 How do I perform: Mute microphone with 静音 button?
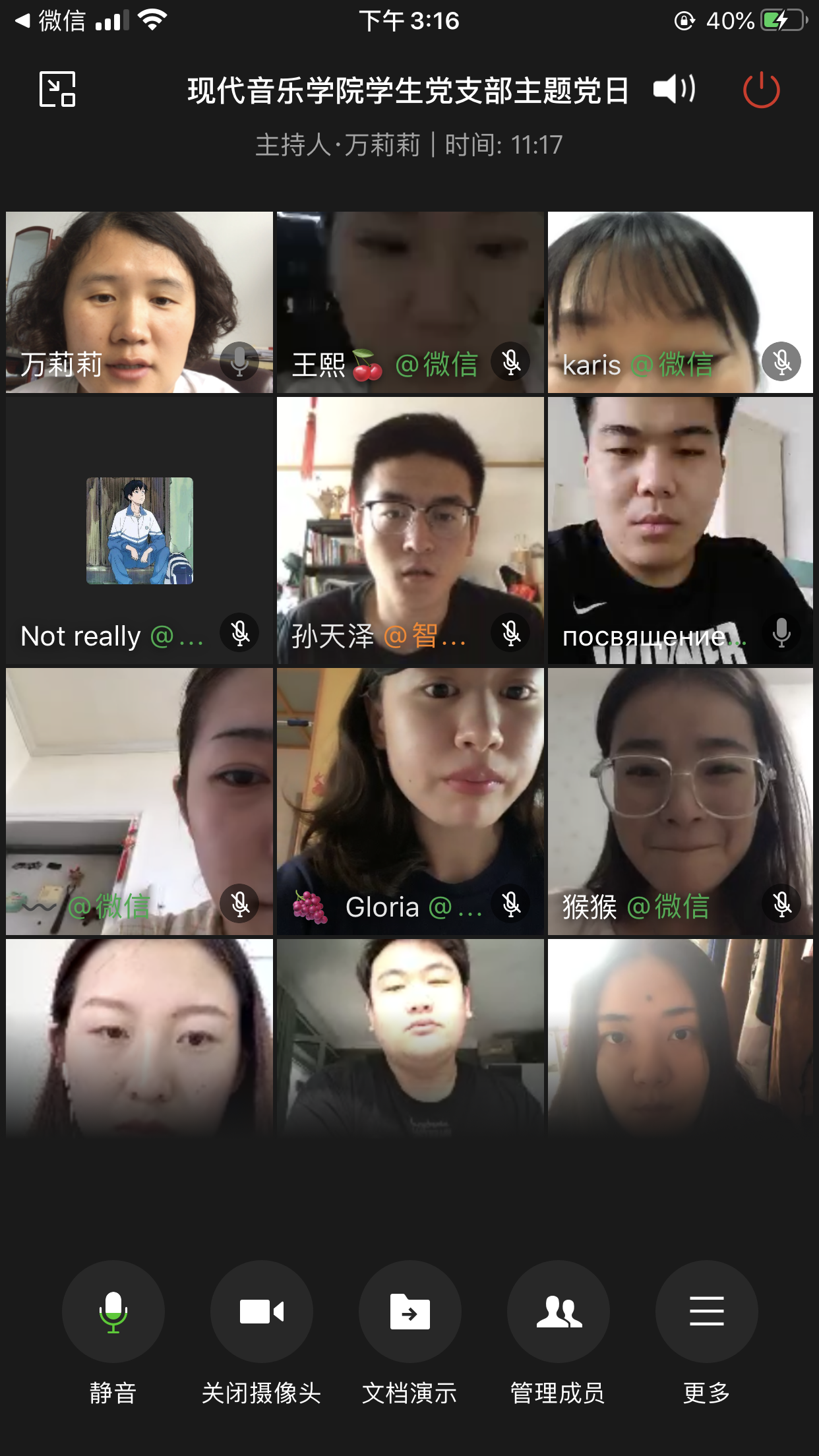point(113,1312)
